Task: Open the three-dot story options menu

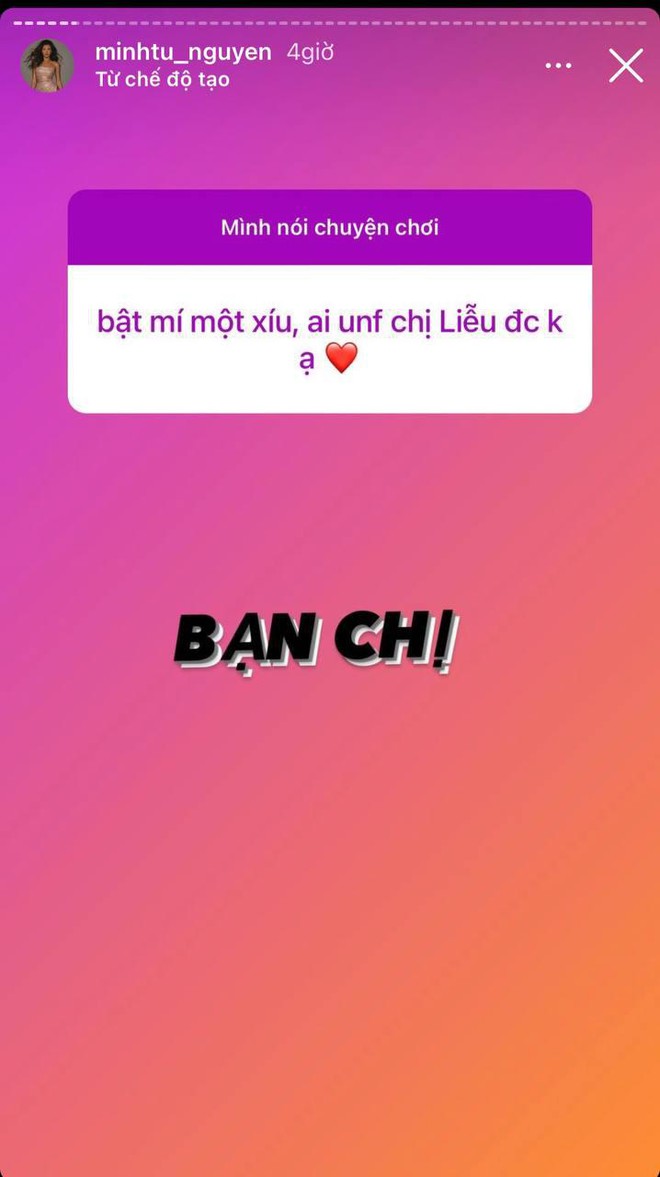Action: tap(558, 66)
